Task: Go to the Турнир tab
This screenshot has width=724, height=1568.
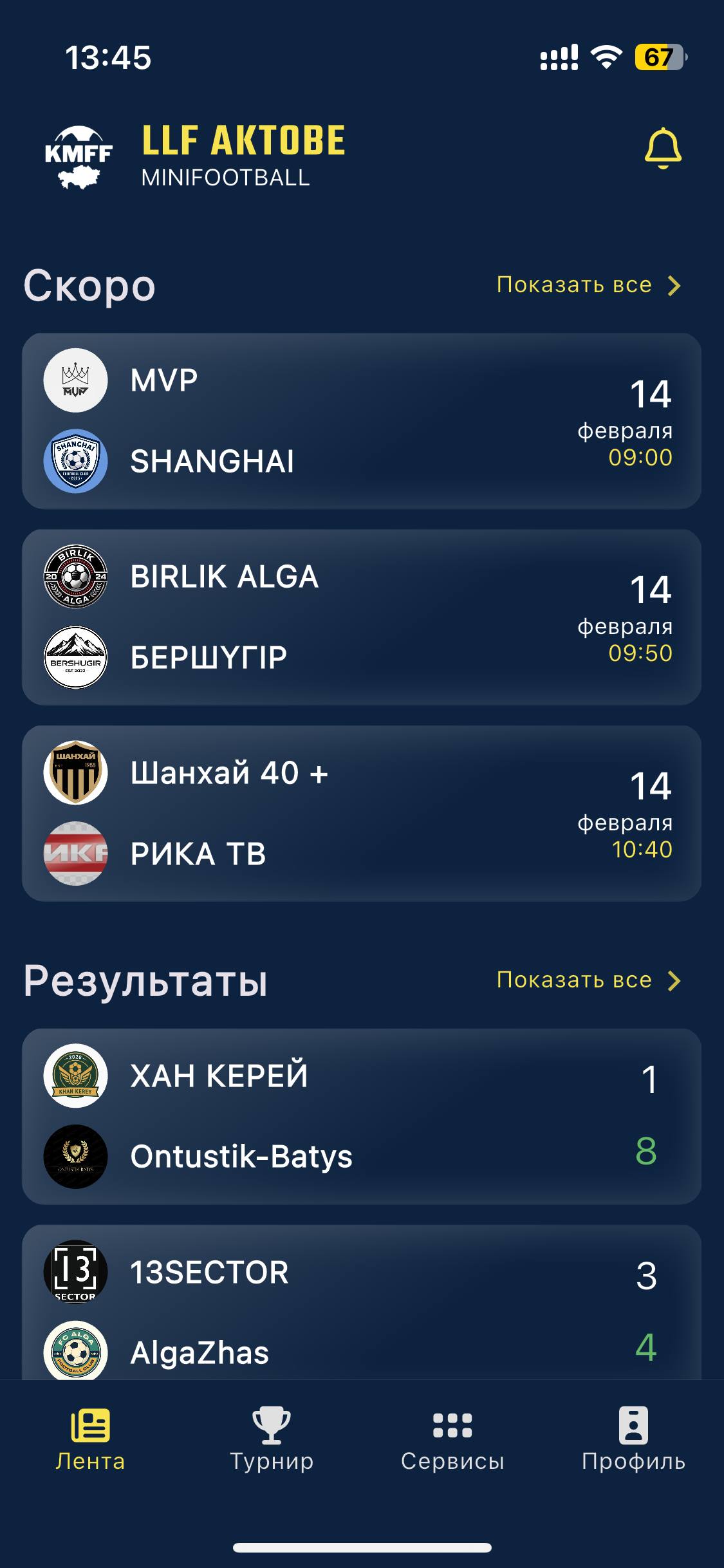Action: [x=271, y=1440]
